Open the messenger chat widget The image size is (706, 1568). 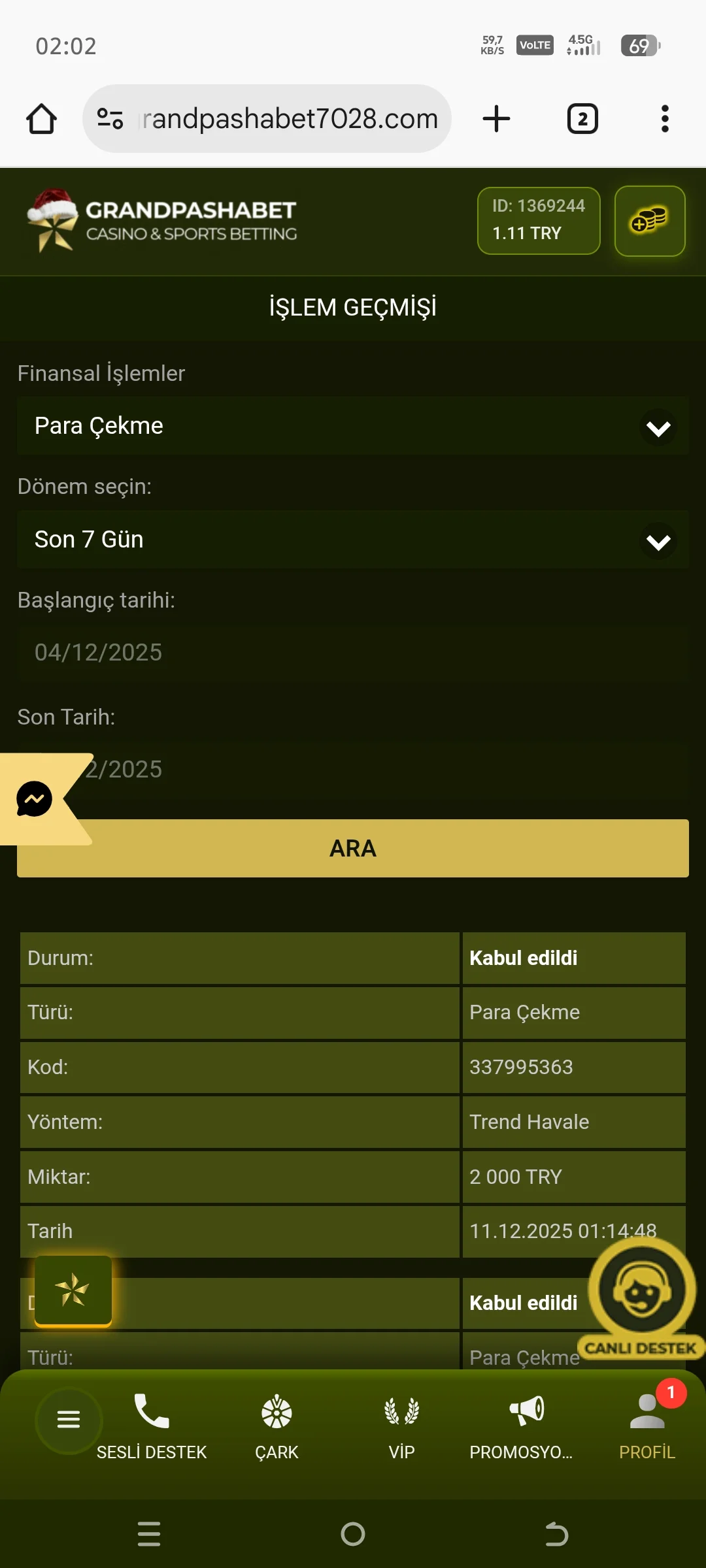[x=34, y=798]
